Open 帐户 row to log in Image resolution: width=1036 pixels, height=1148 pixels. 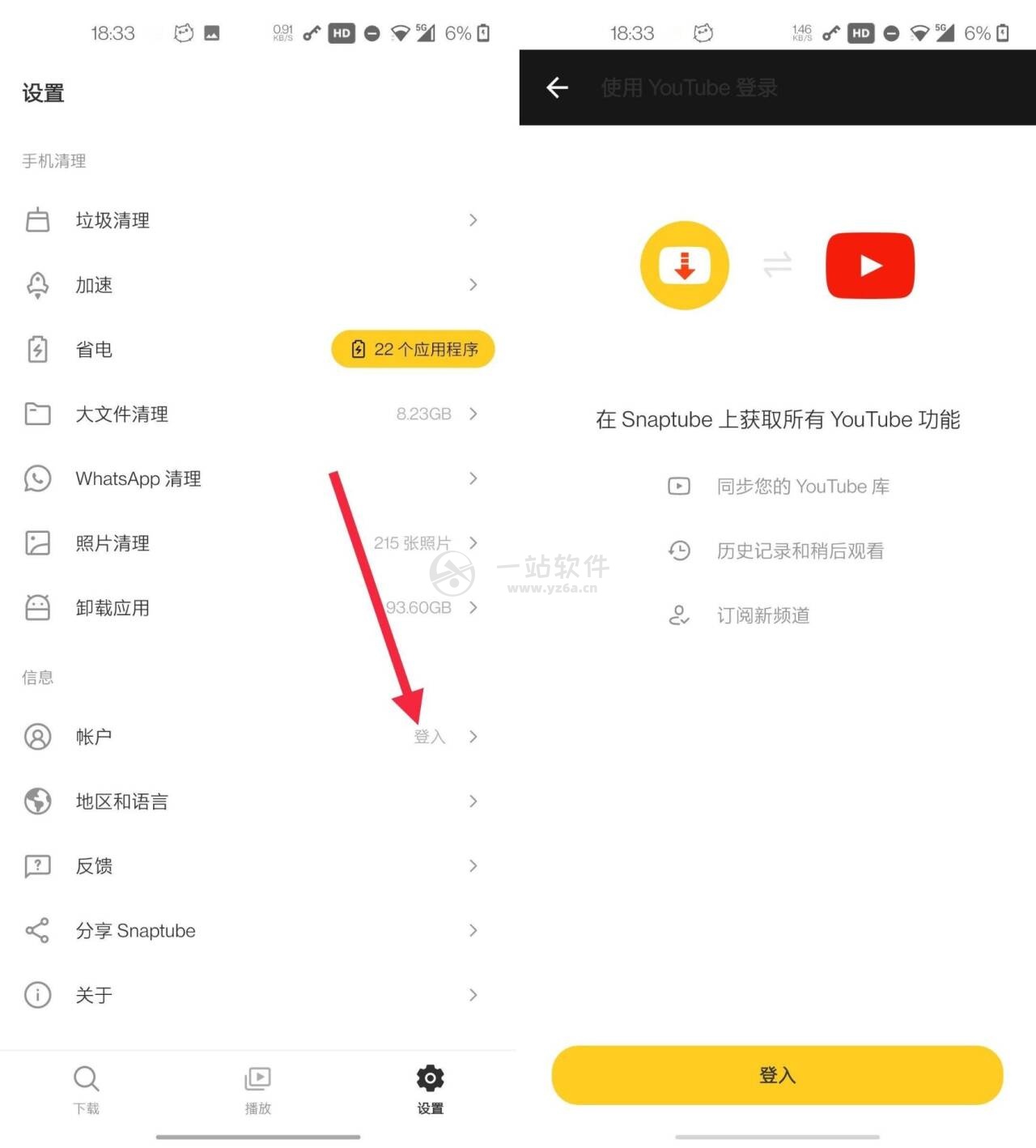[x=243, y=737]
